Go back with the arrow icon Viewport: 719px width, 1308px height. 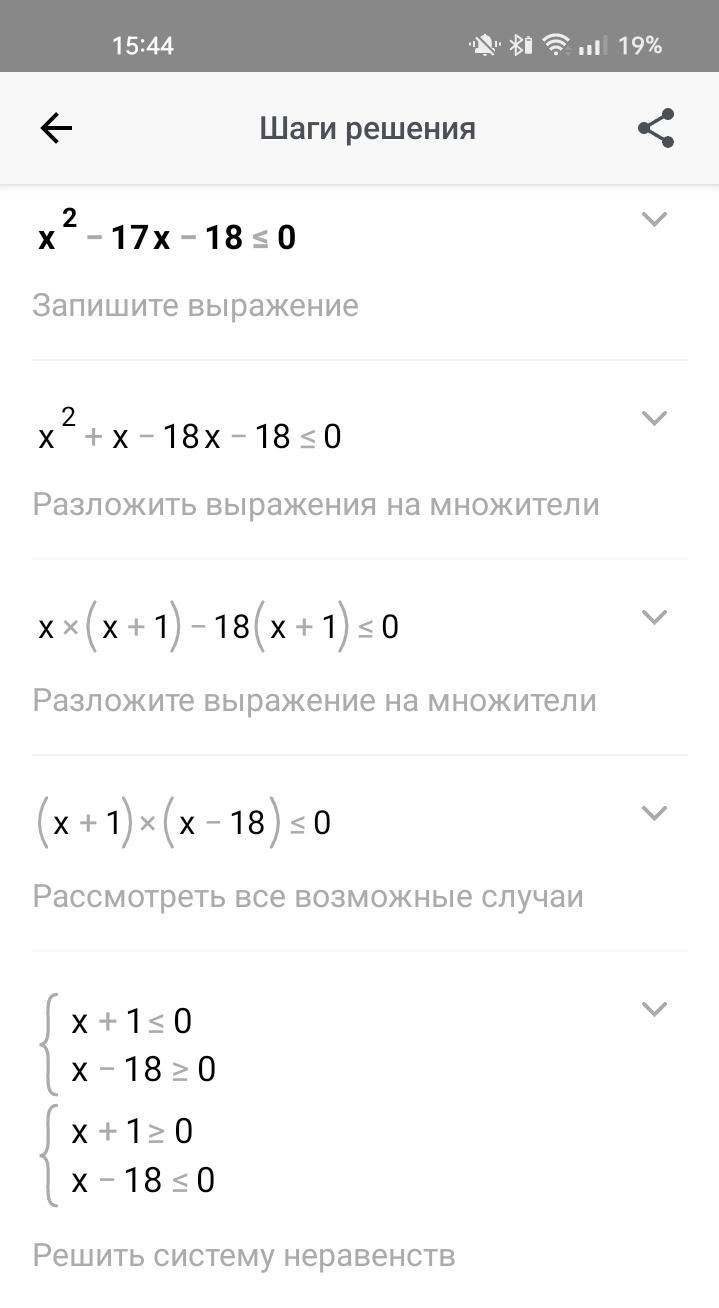click(56, 128)
